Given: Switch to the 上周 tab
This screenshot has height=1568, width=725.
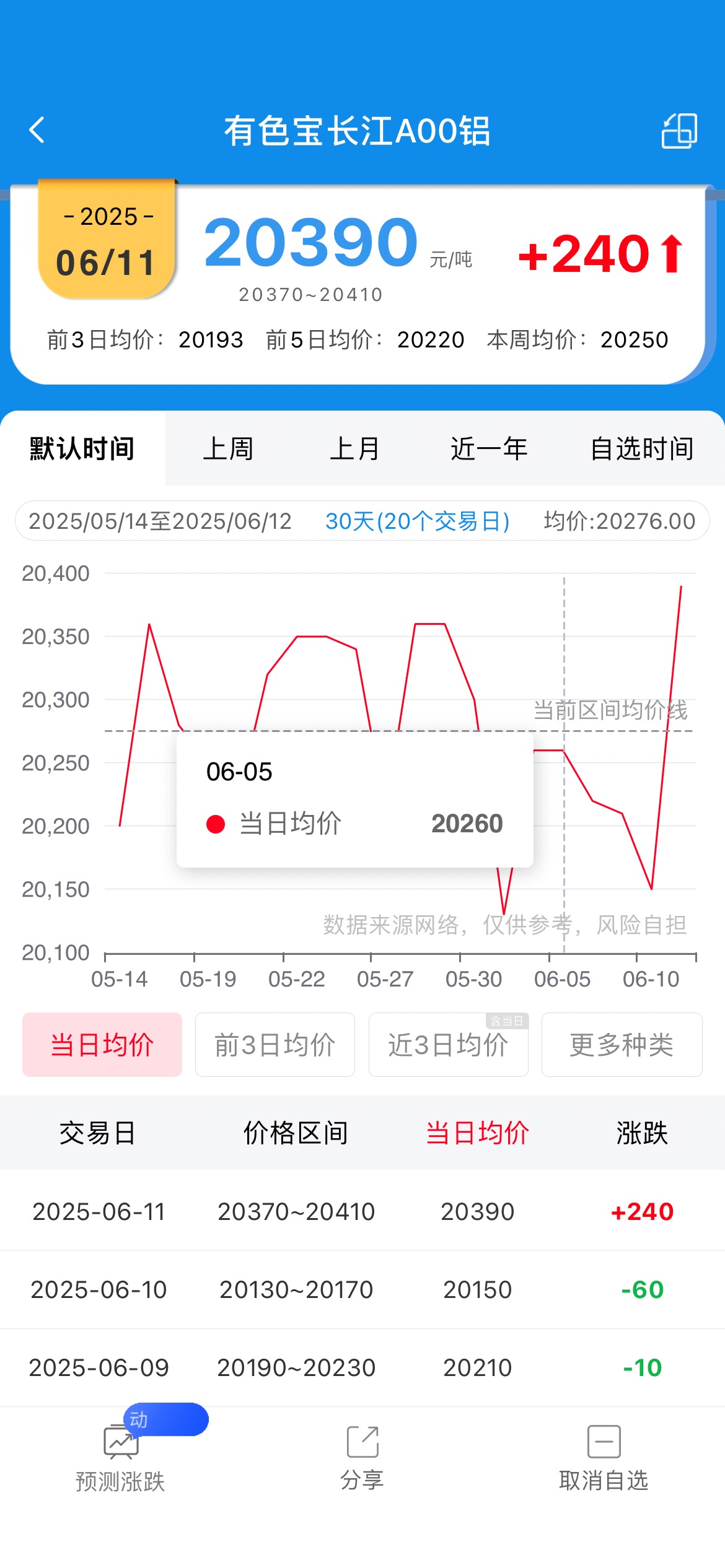Looking at the screenshot, I should point(228,449).
